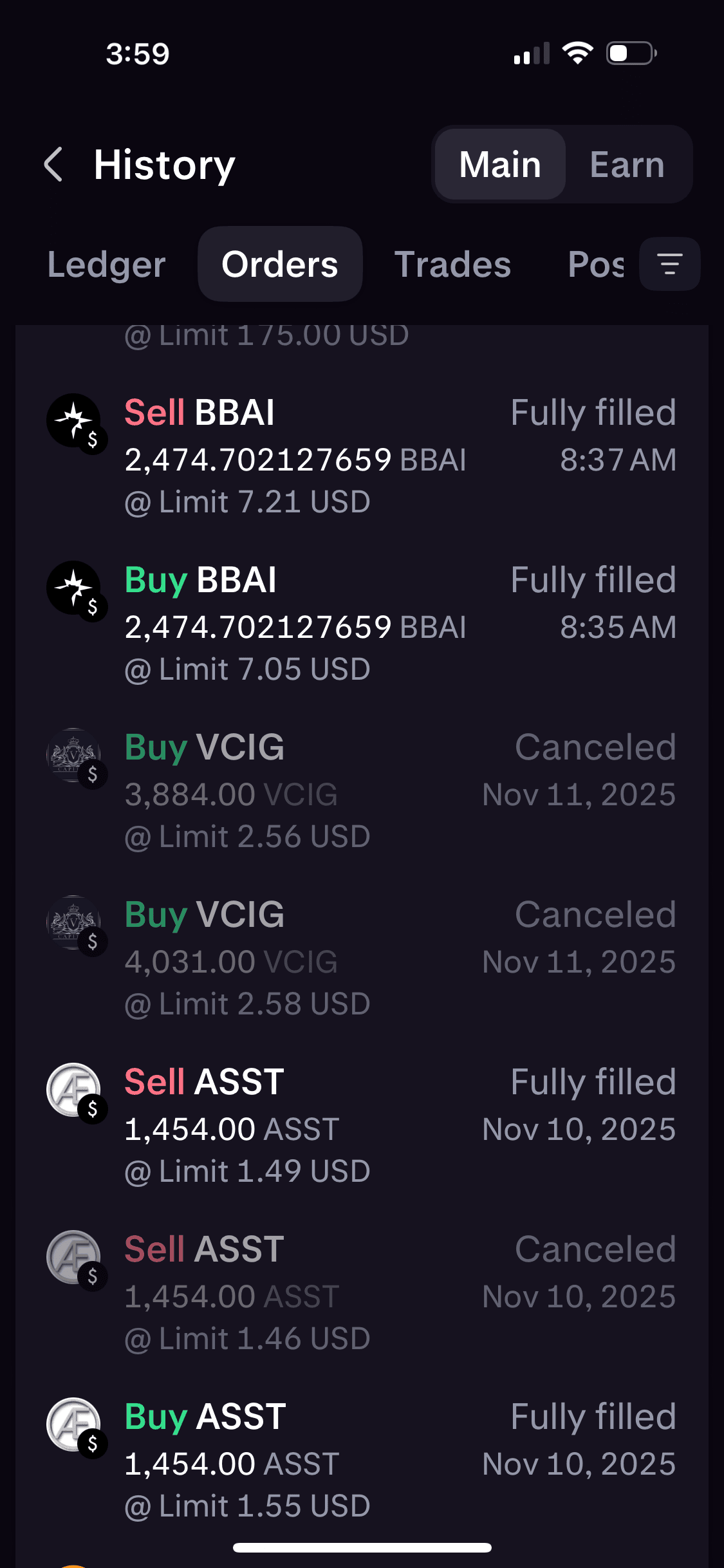The width and height of the screenshot is (724, 1568).
Task: View canceled Buy VCIG order at 2.58 USD
Action: click(360, 959)
